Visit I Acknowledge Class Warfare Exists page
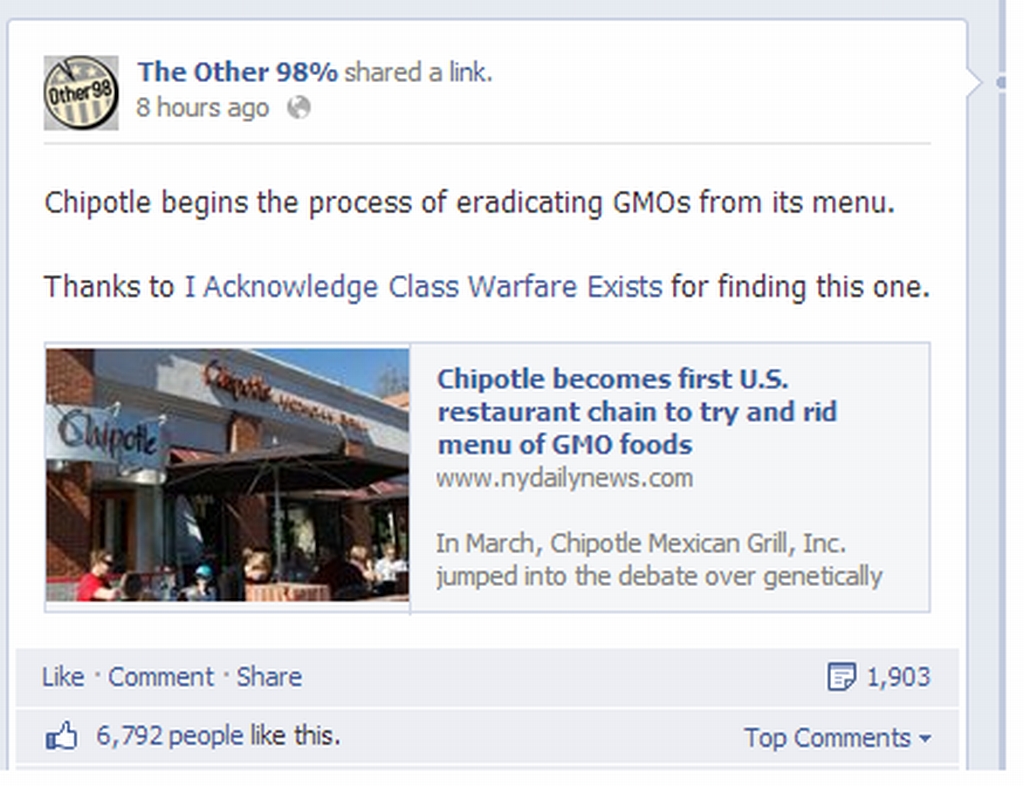Viewport: 1024px width, 786px height. pyautogui.click(x=423, y=287)
